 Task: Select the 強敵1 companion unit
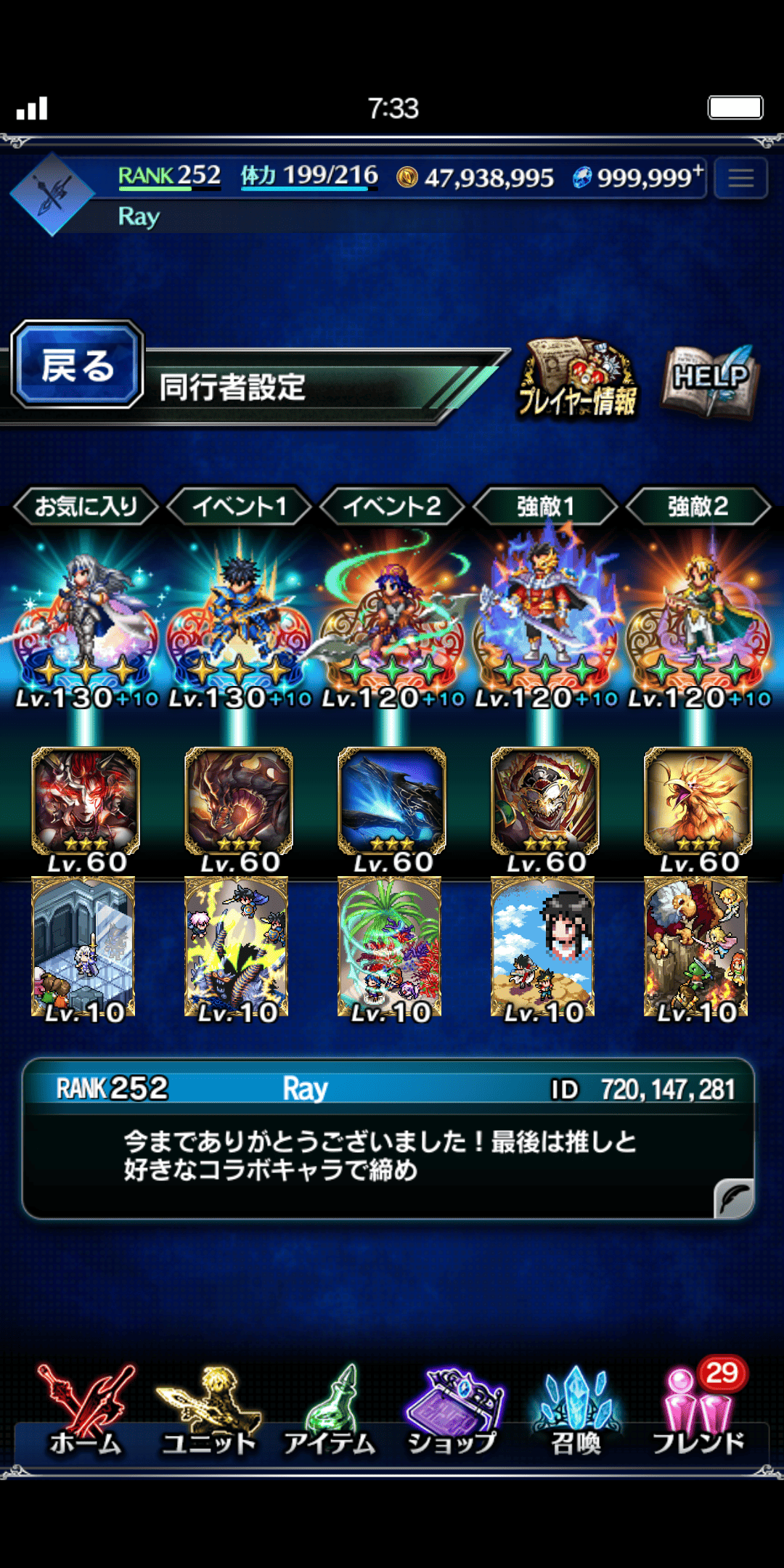(x=545, y=613)
